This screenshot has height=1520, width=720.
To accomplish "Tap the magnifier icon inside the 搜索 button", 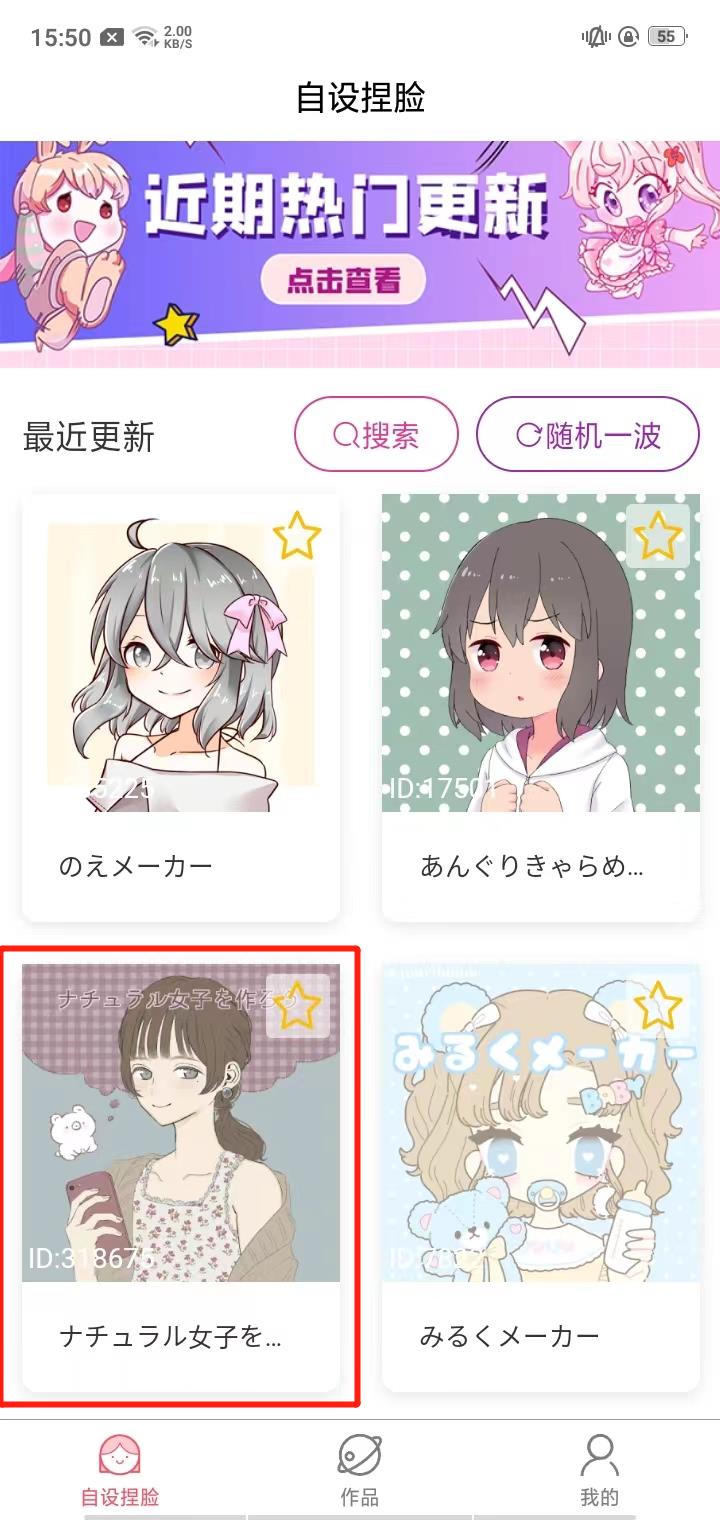I will pyautogui.click(x=345, y=434).
